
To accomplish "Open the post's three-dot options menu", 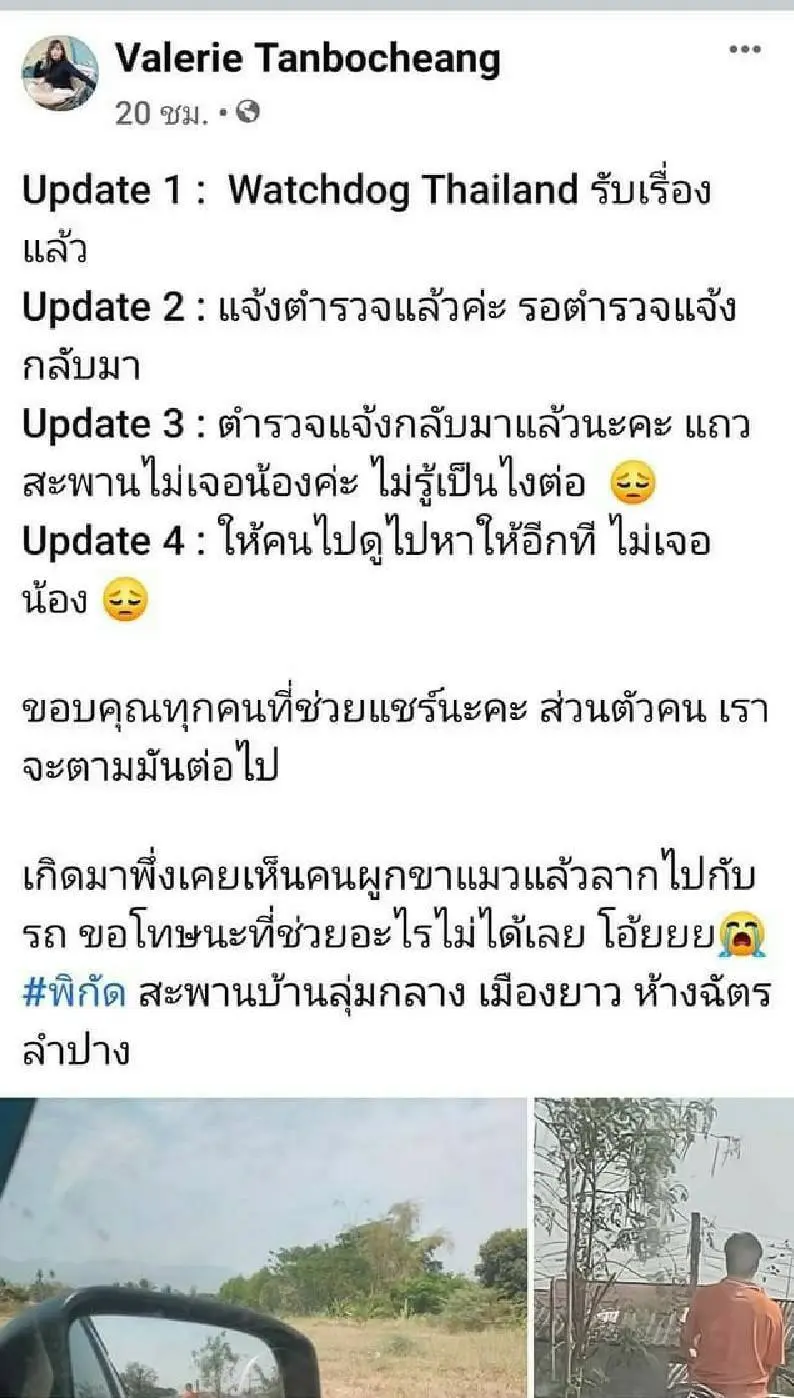I will click(x=744, y=50).
